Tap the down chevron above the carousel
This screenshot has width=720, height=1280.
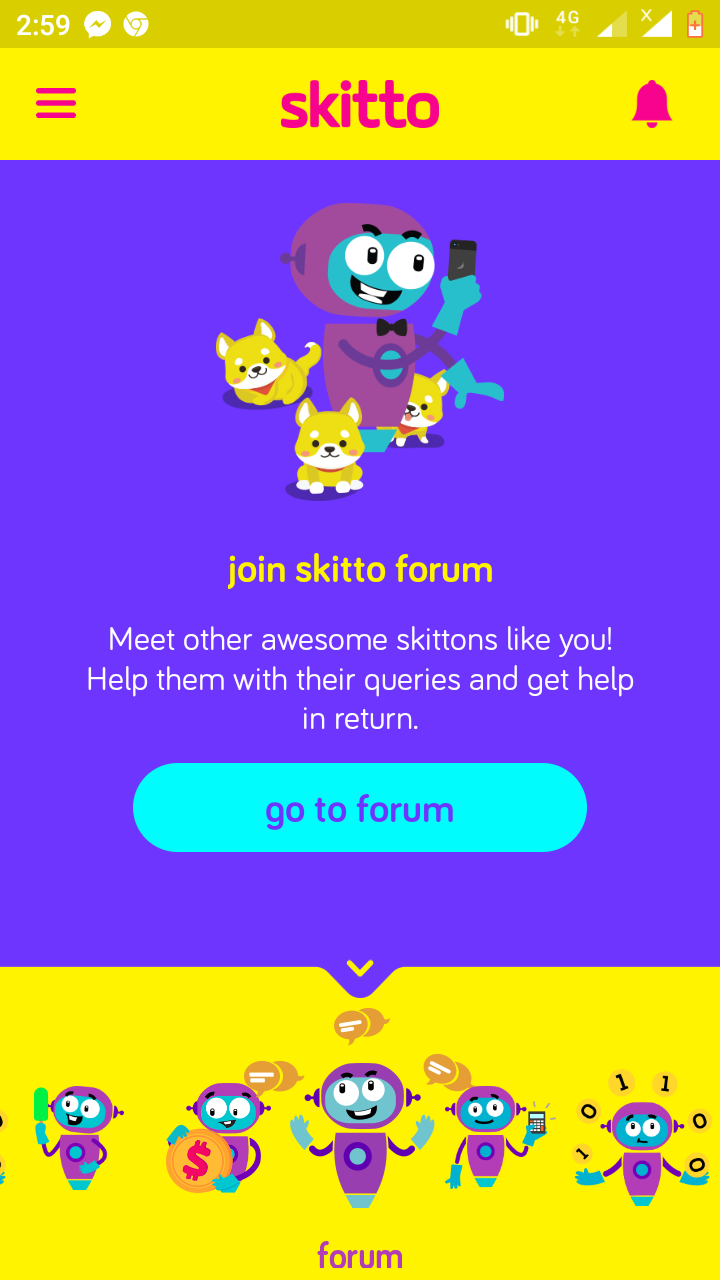(360, 968)
